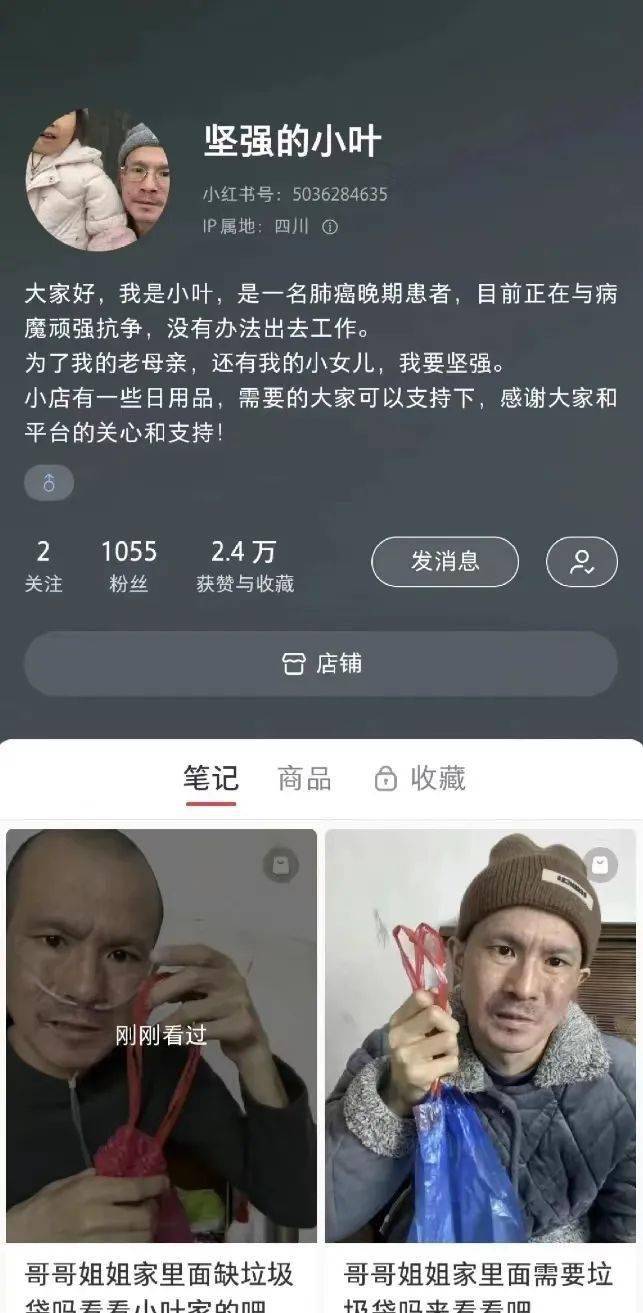View the 1055 粉丝 followers list
This screenshot has width=643, height=1313.
pyautogui.click(x=128, y=566)
